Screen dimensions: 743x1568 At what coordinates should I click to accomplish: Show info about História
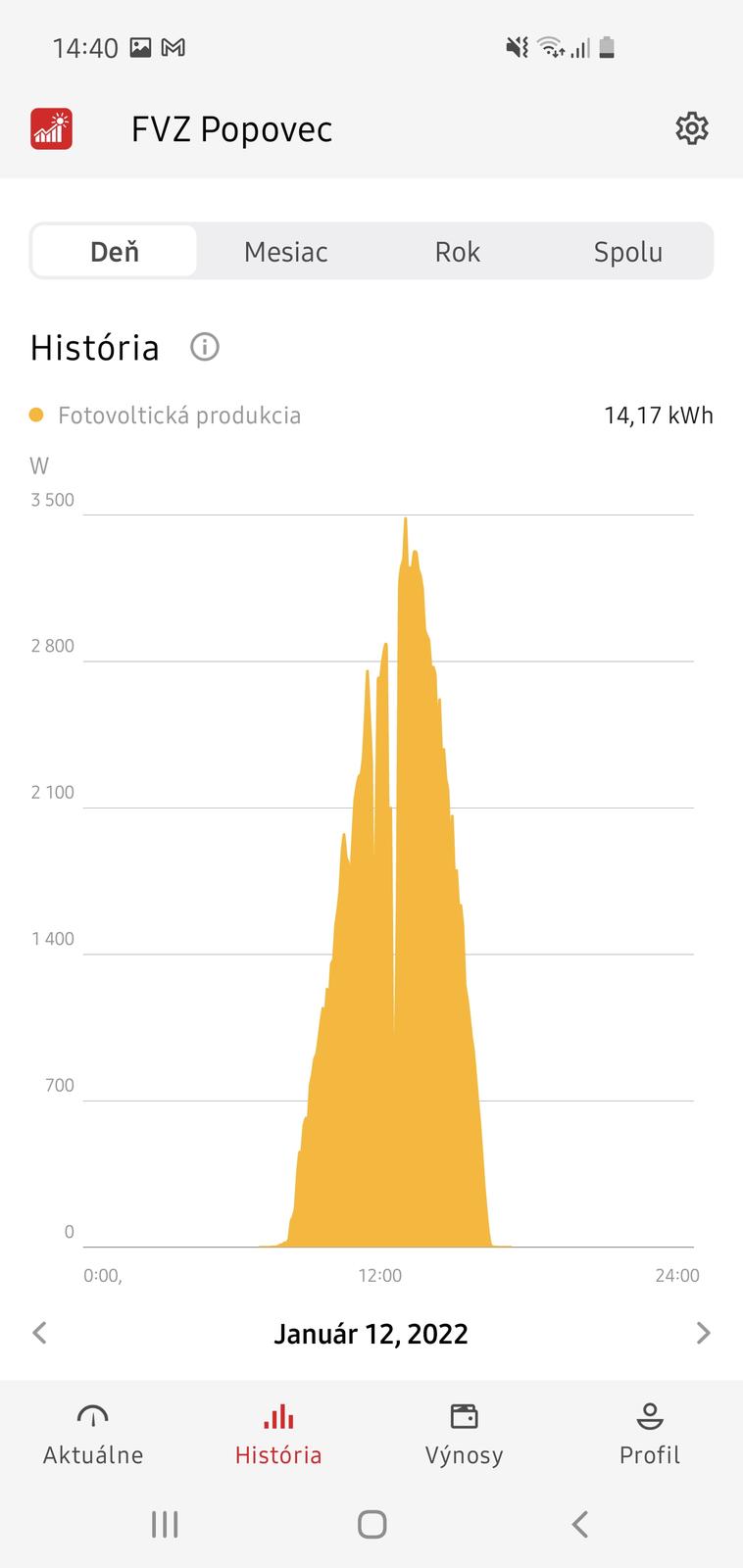[205, 347]
